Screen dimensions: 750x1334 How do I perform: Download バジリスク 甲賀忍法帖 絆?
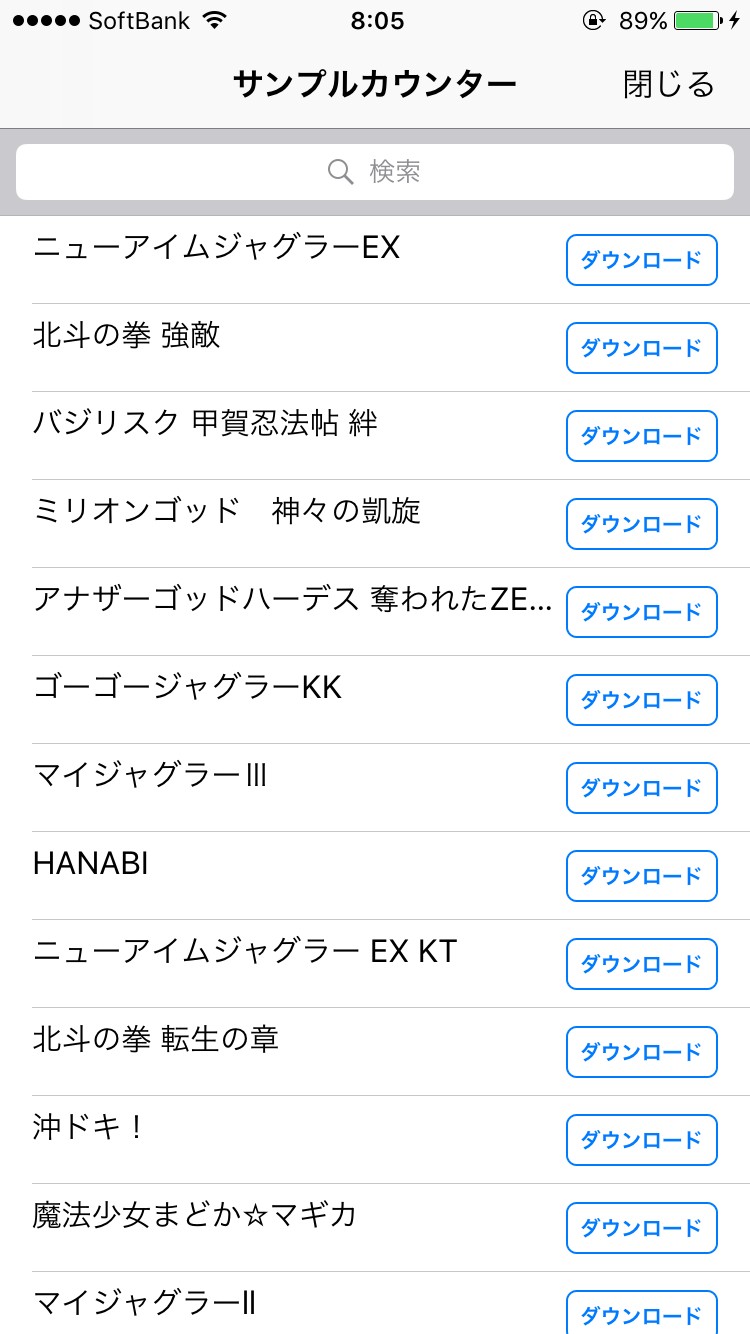pos(641,436)
